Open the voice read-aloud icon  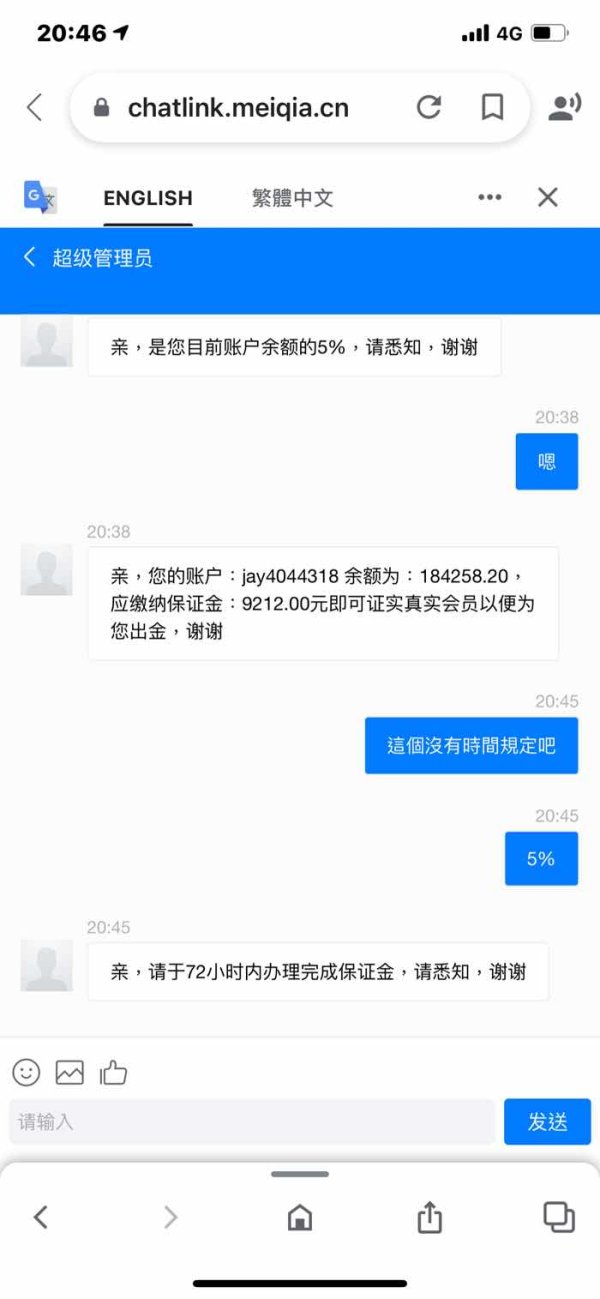tap(565, 108)
